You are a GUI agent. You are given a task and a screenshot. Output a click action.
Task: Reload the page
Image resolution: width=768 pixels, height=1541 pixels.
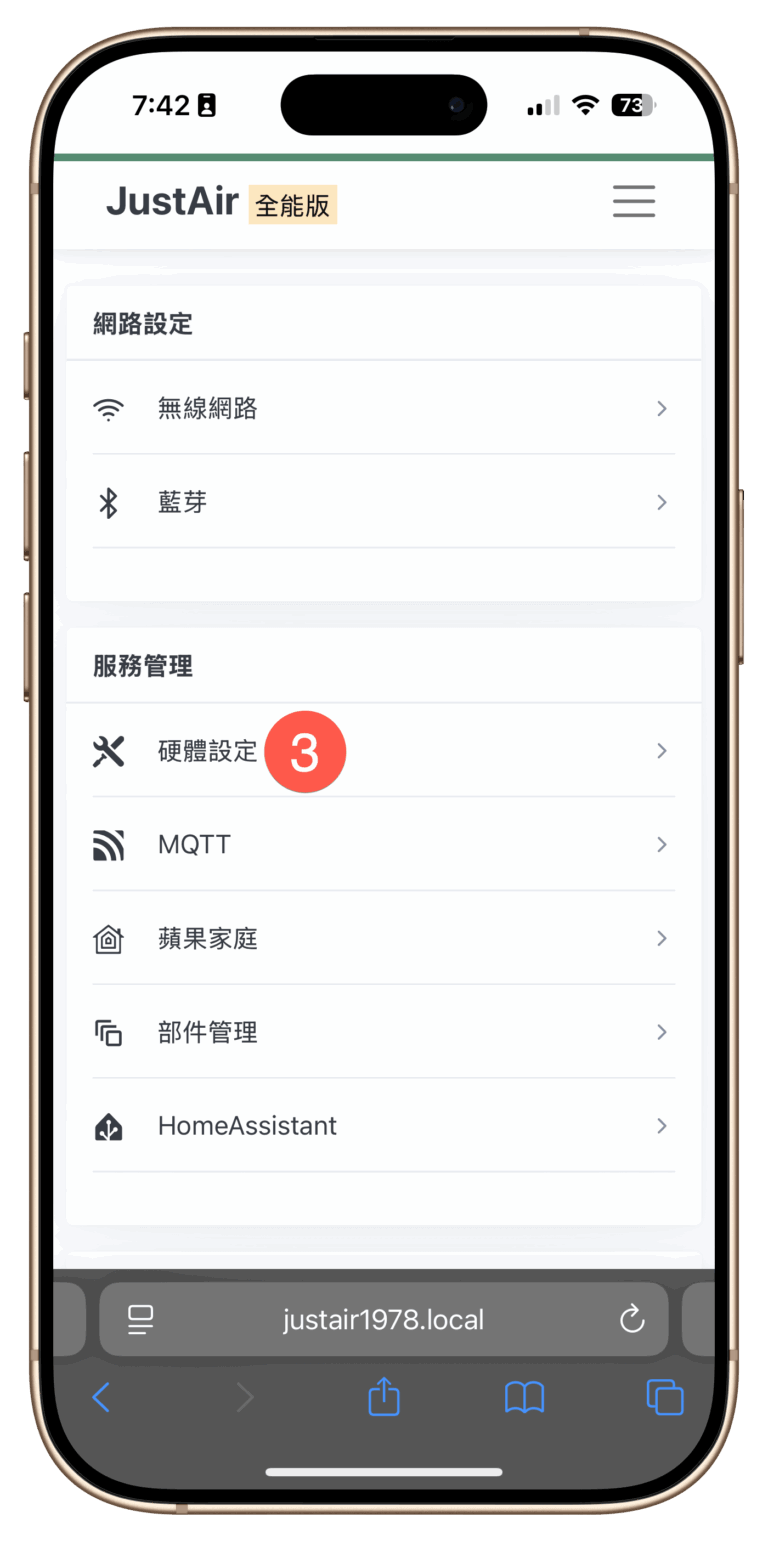[632, 1320]
